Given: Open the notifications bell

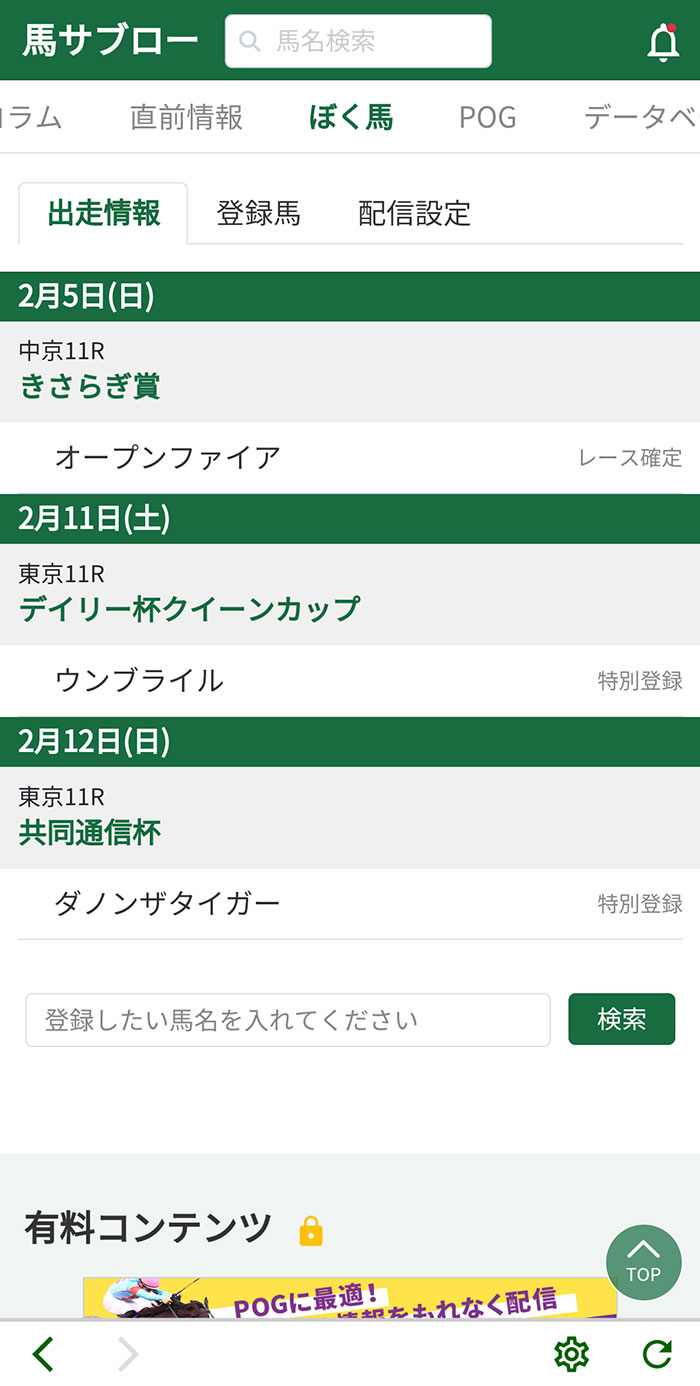Looking at the screenshot, I should [x=663, y=43].
